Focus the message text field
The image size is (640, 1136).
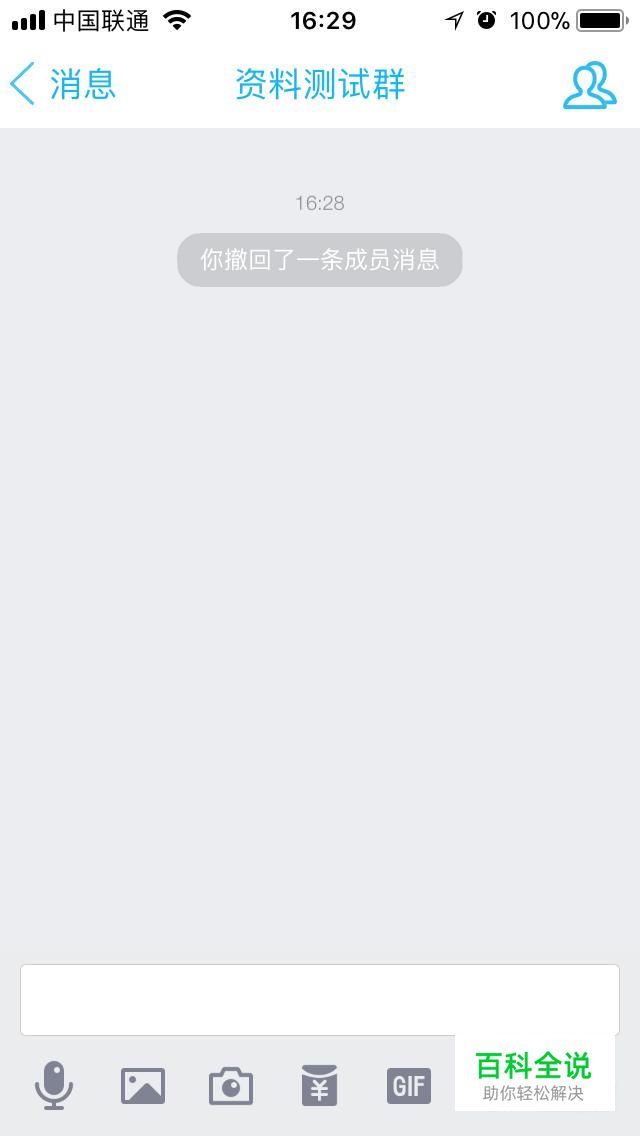(320, 1000)
